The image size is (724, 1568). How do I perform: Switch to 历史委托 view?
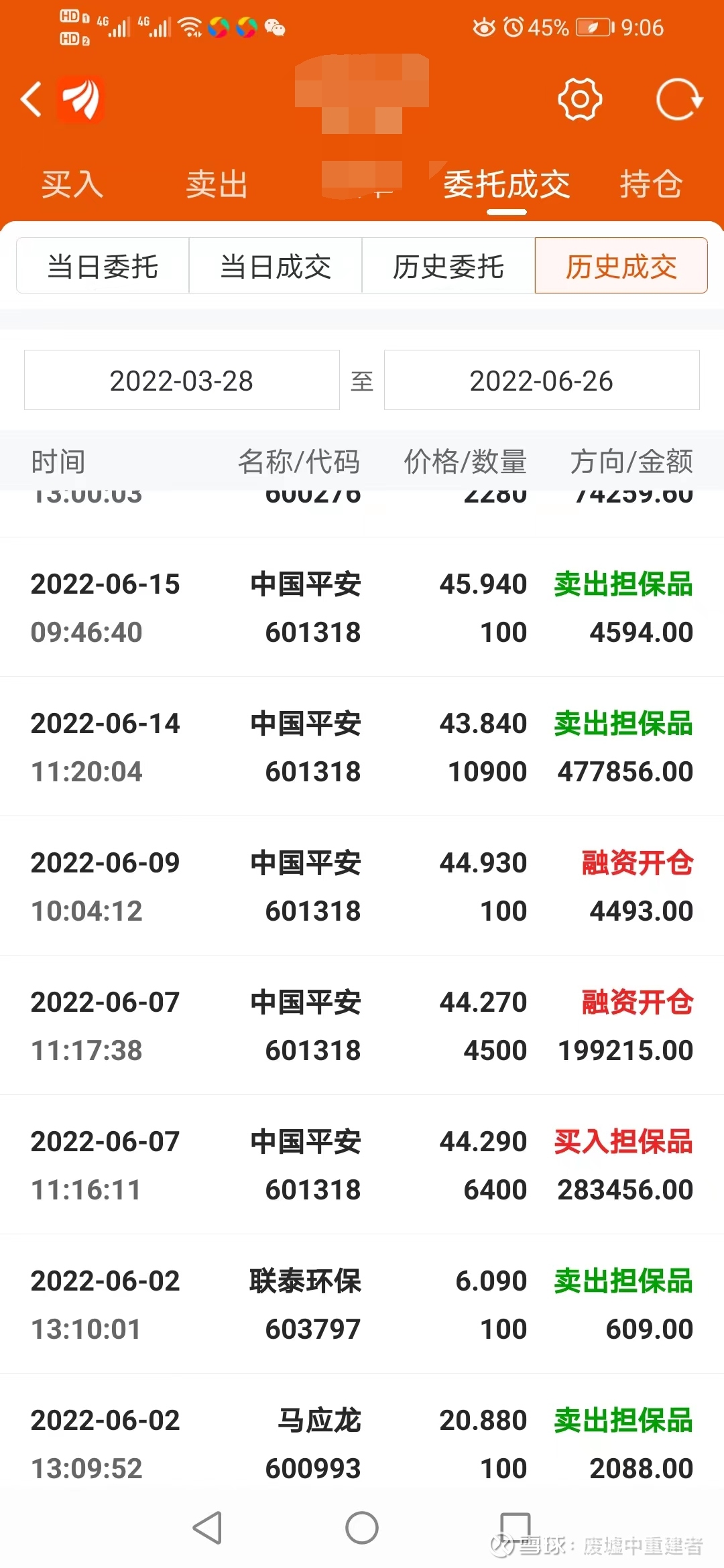click(448, 267)
